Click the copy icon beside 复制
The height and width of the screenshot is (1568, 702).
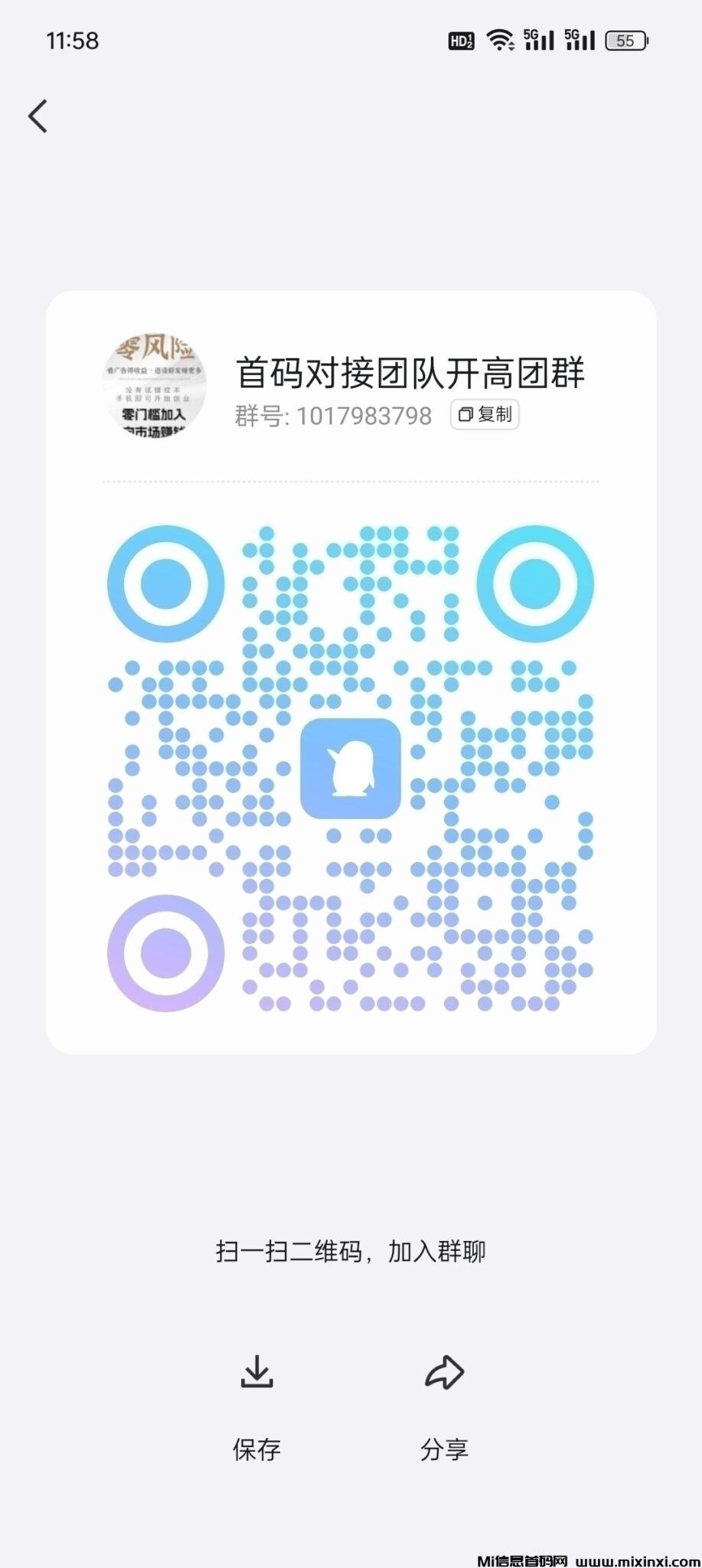[x=465, y=415]
